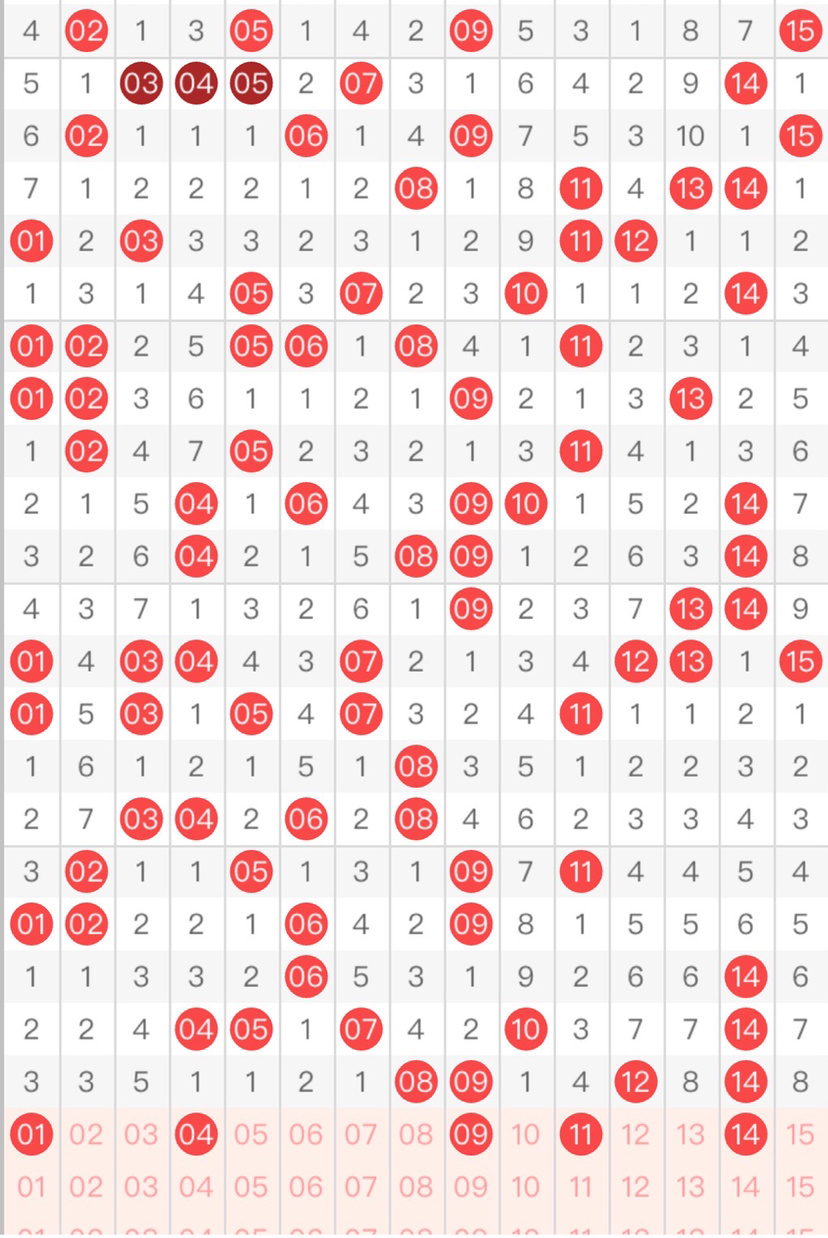Deselect highlighted 04 in the pink pick row
The image size is (828, 1238).
[x=196, y=1134]
